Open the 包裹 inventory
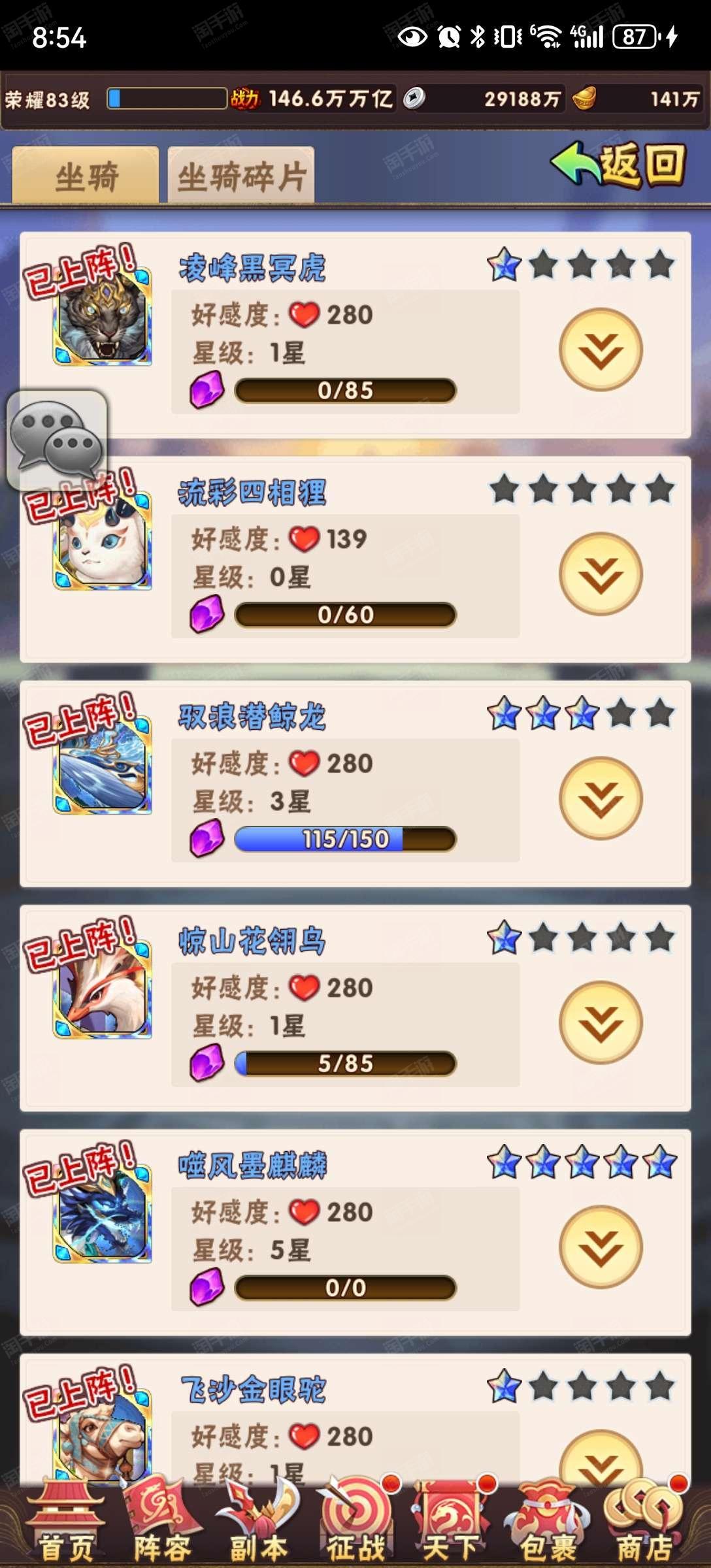711x1568 pixels. click(548, 1521)
